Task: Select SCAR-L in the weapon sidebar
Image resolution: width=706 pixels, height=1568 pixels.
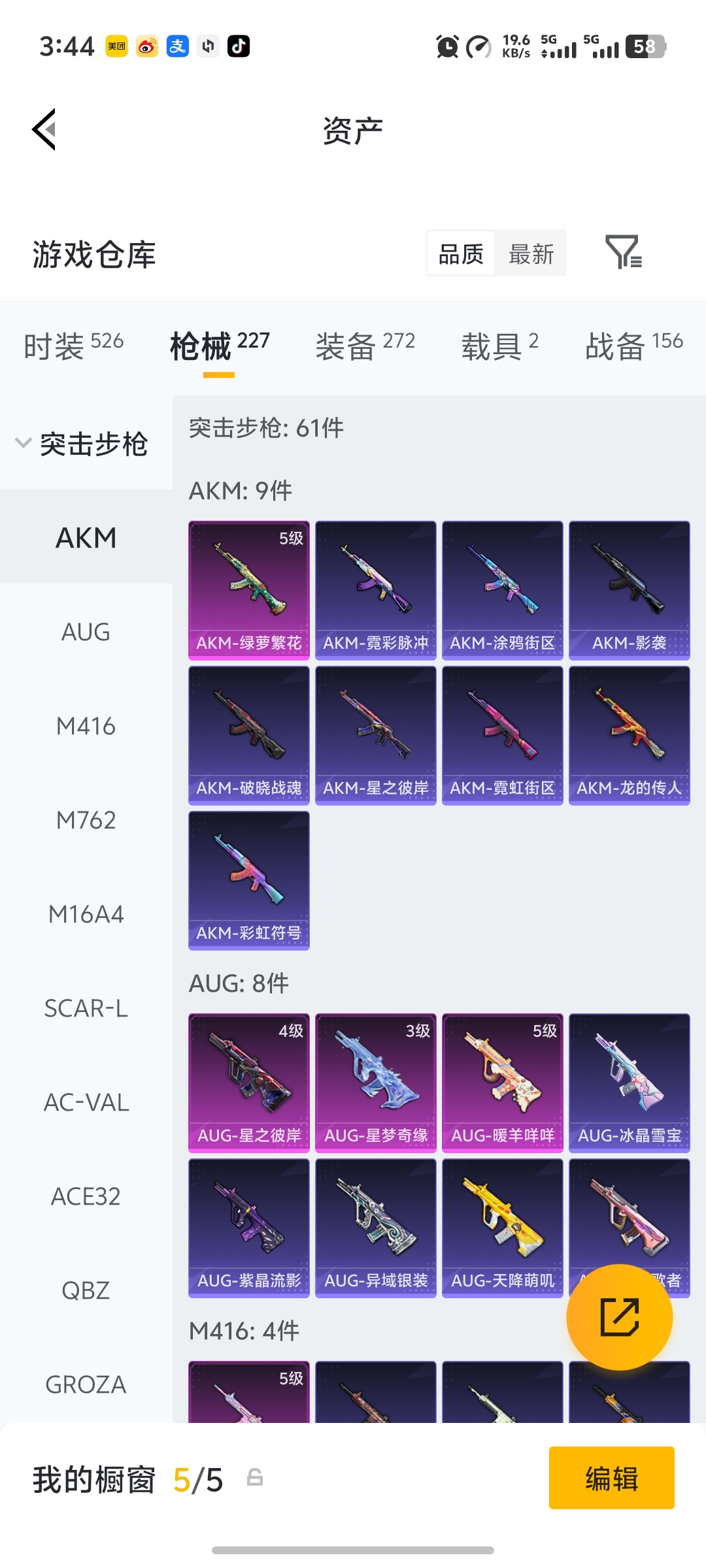Action: (x=86, y=1008)
